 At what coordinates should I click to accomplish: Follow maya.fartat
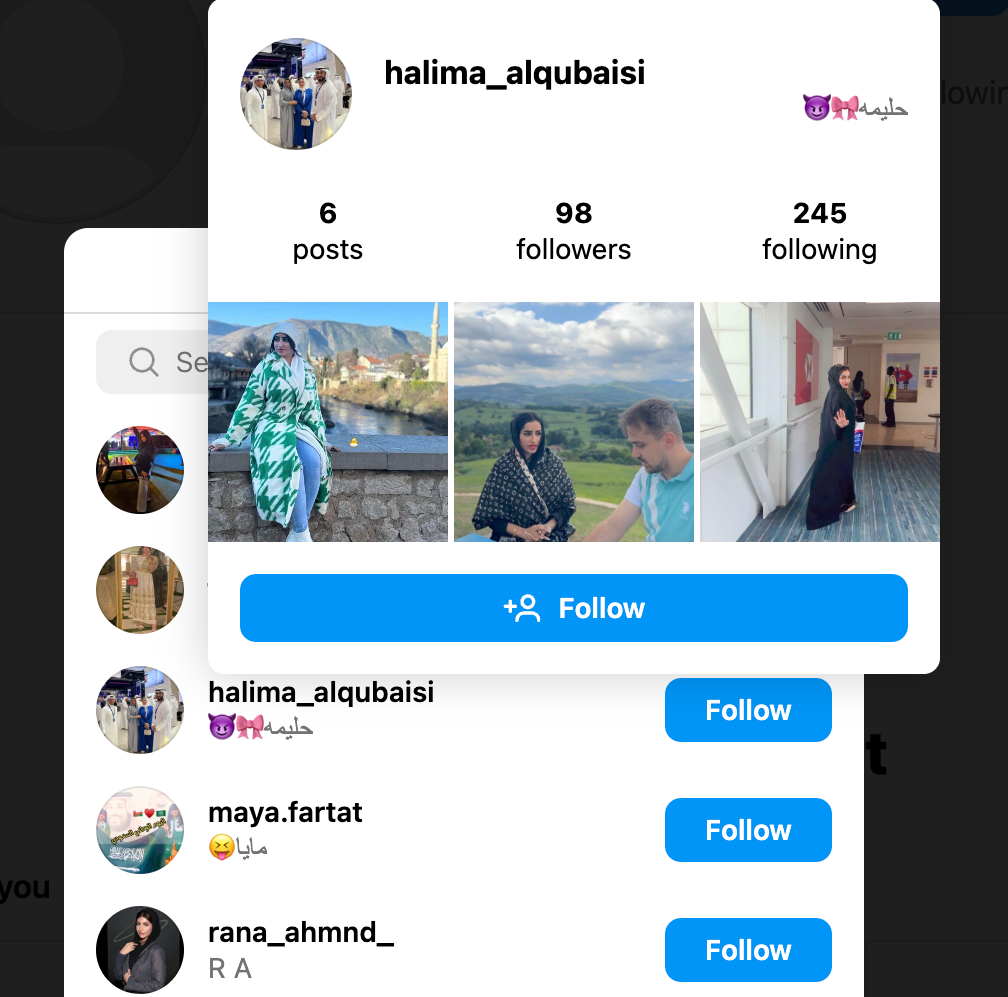point(747,830)
